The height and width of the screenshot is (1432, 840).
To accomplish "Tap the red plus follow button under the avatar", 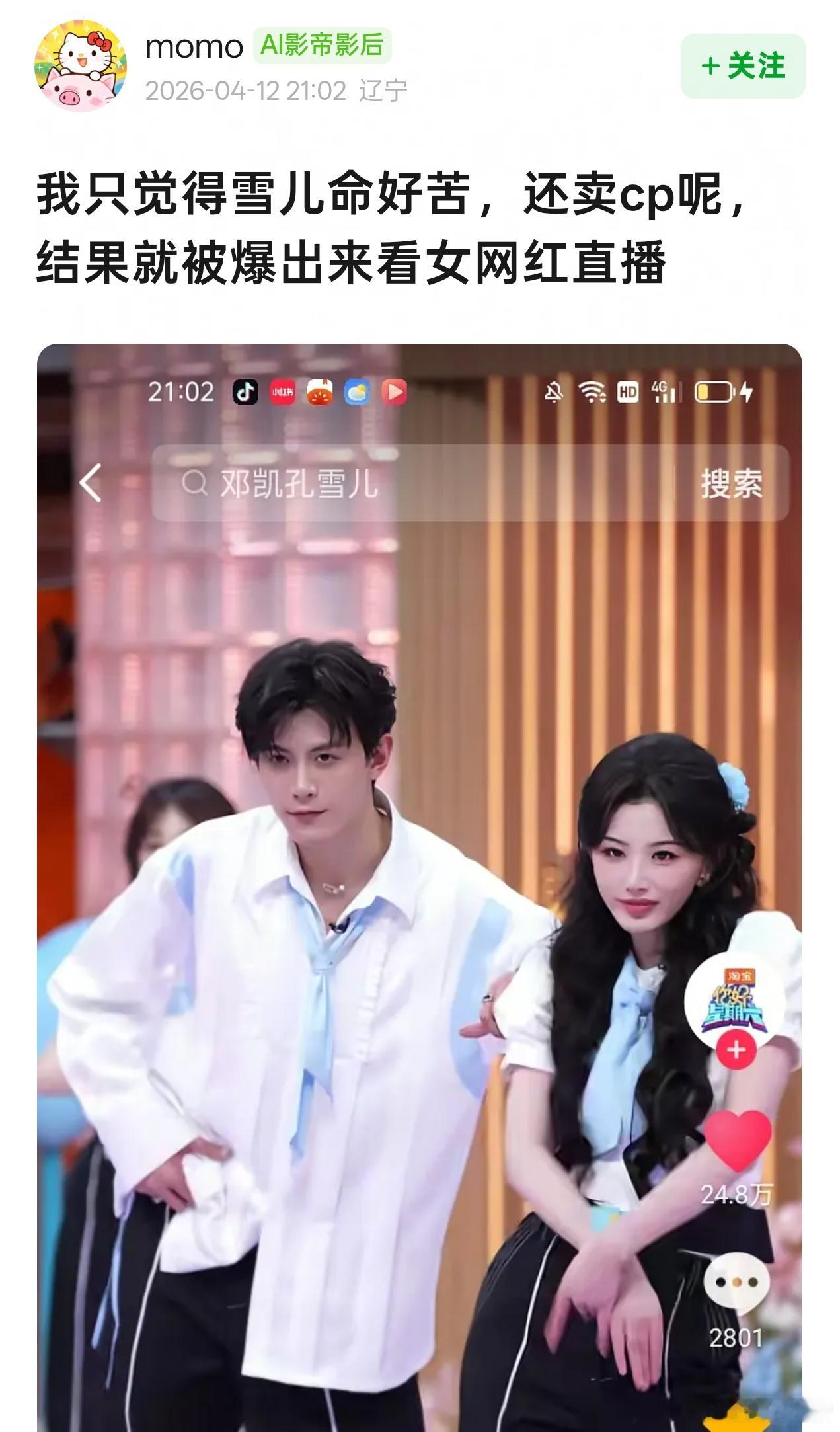I will pyautogui.click(x=736, y=1049).
